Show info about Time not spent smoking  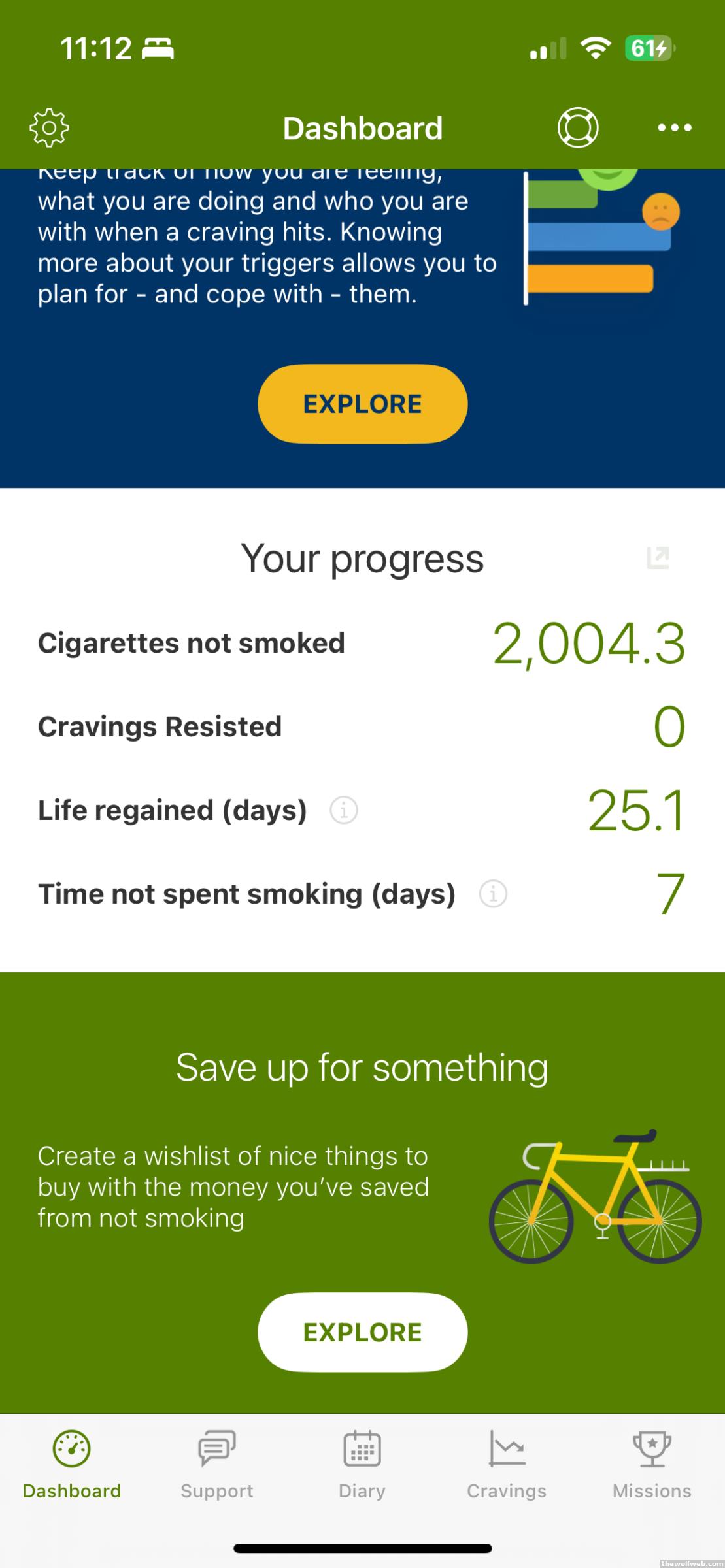point(493,894)
